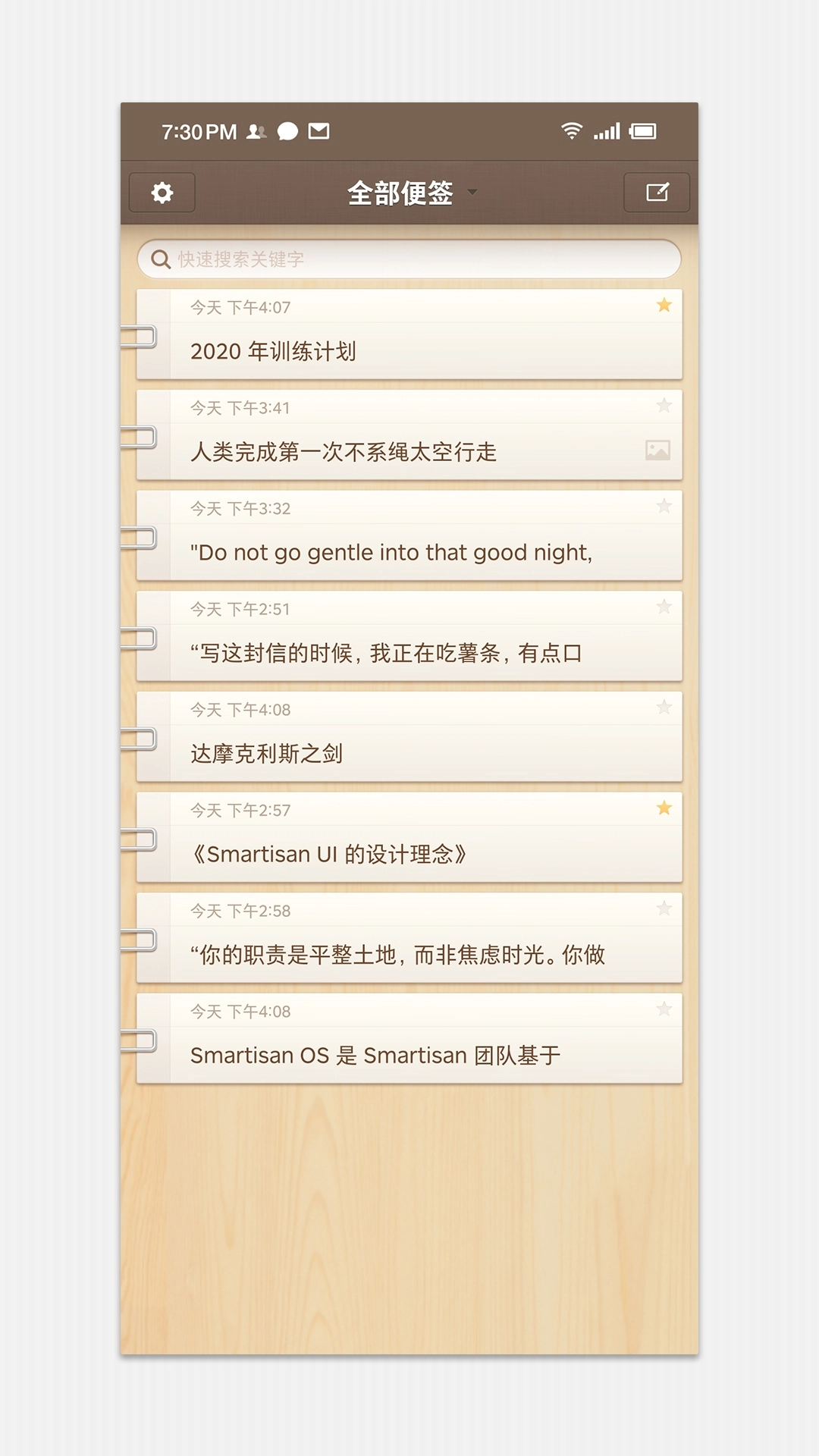The height and width of the screenshot is (1456, 819).
Task: Open the 全部便签 dropdown arrow
Action: click(472, 193)
